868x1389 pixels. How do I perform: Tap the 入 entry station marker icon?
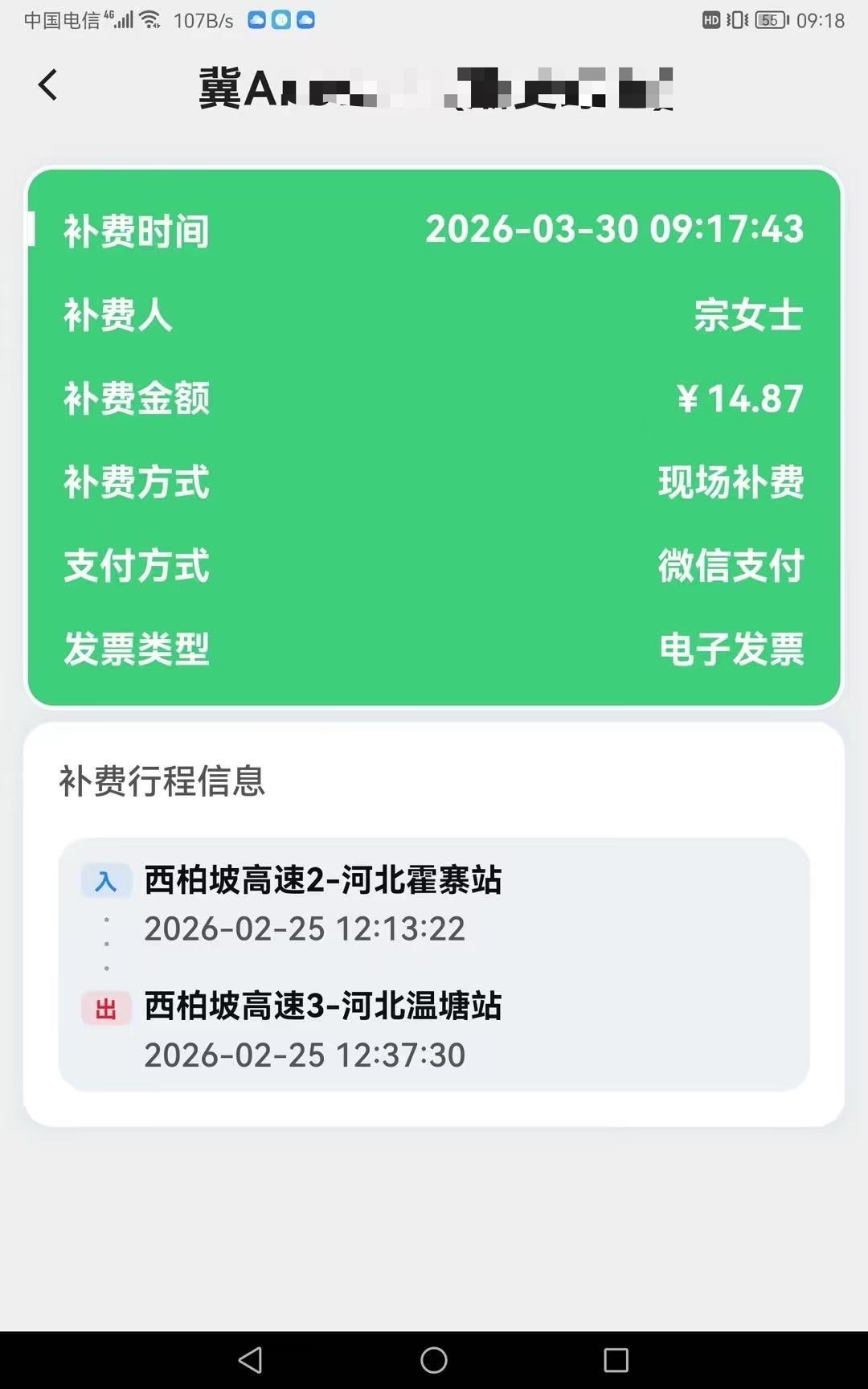point(107,881)
